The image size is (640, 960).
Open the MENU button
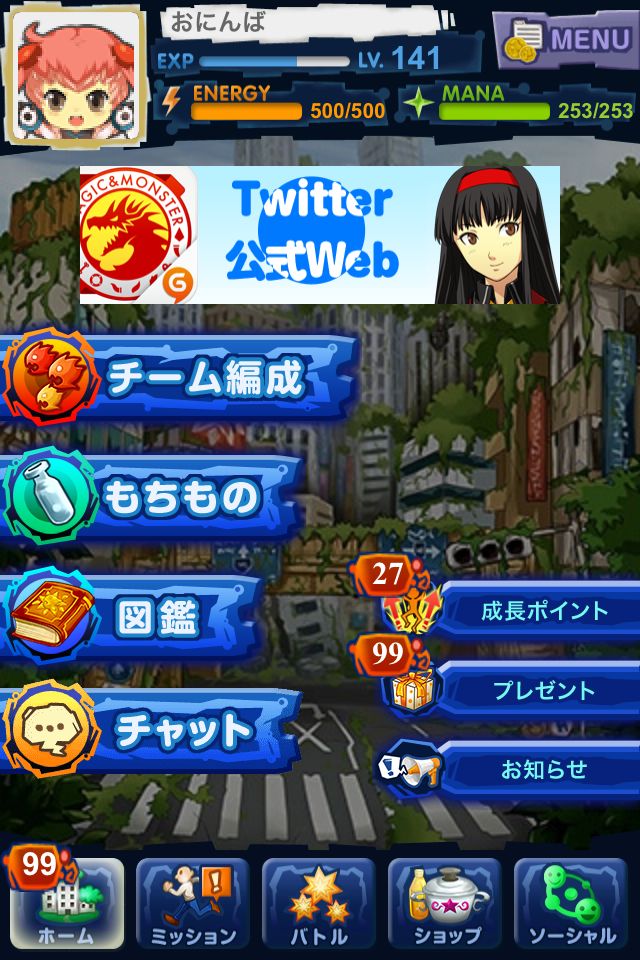click(566, 40)
